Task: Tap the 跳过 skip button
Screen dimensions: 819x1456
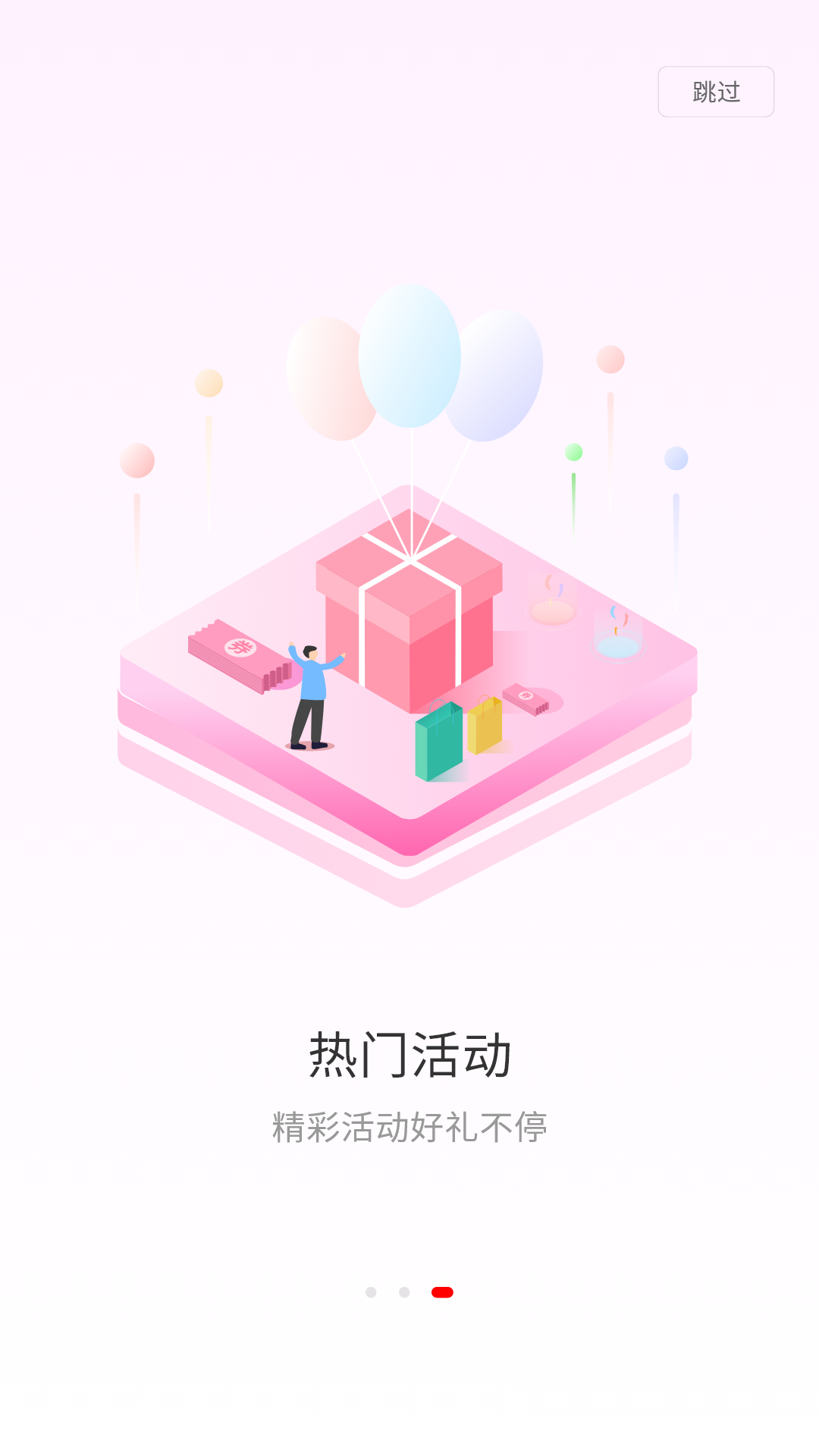Action: point(716,92)
